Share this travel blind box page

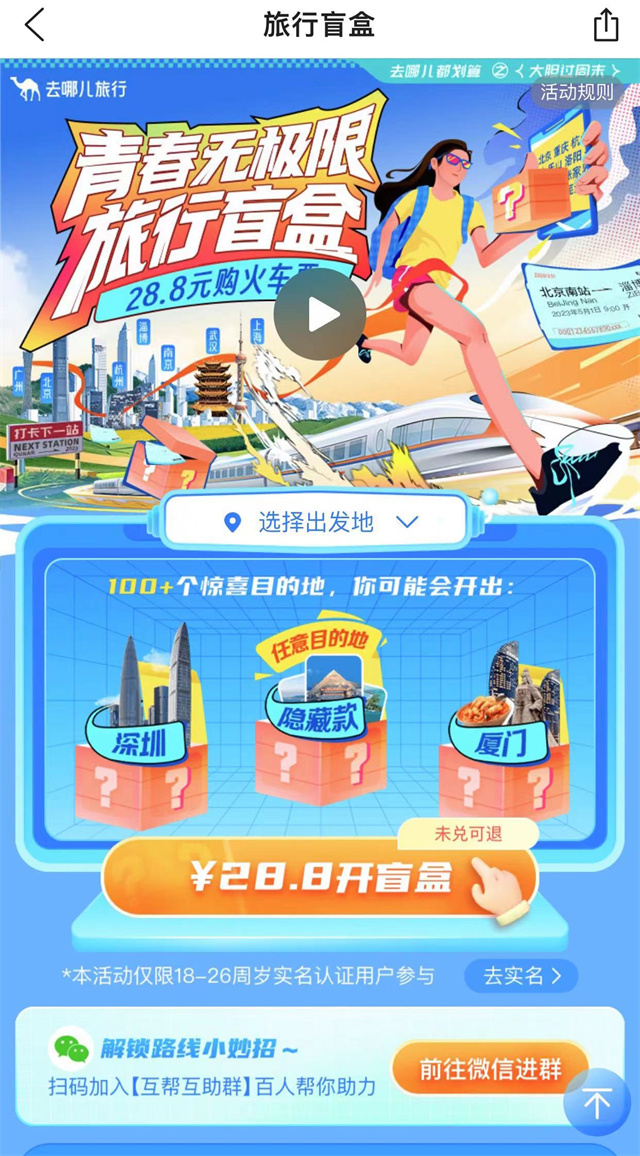tap(606, 25)
